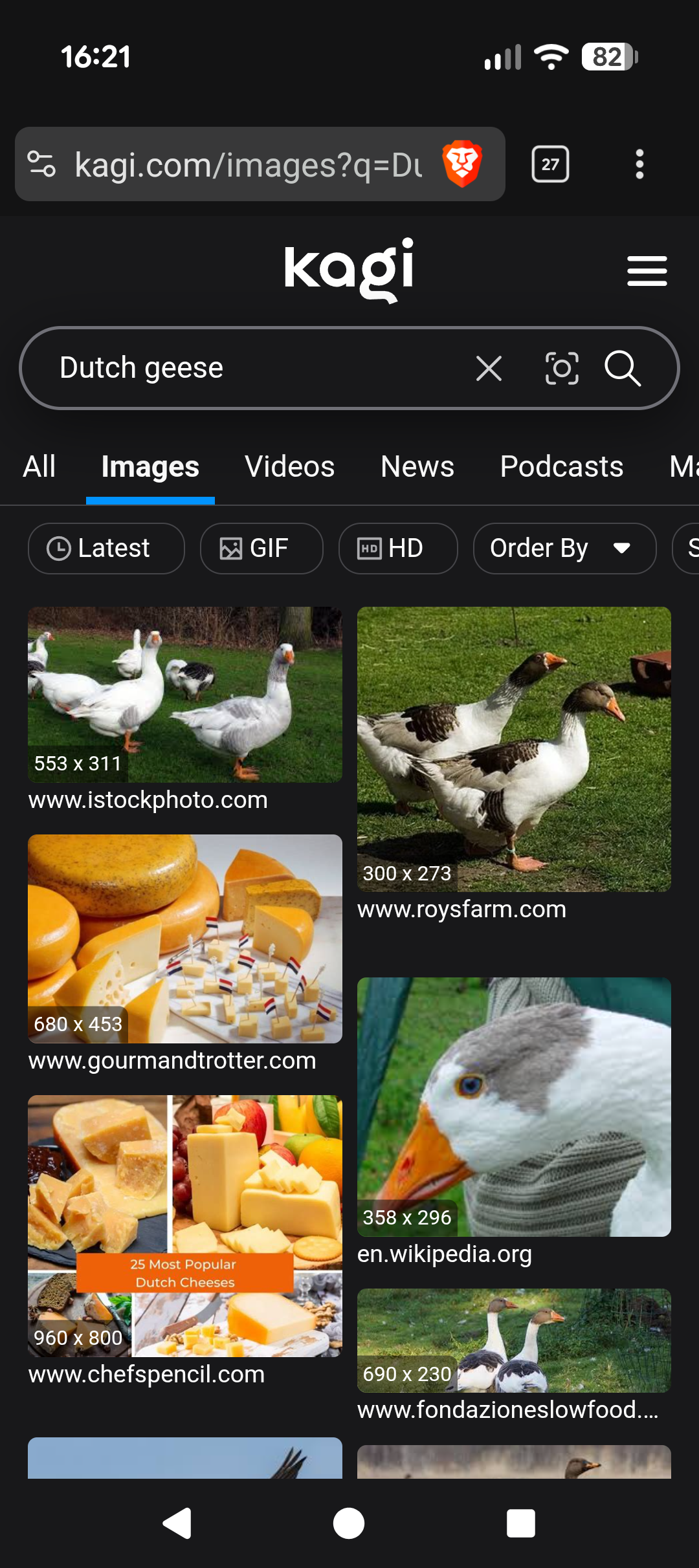Screen dimensions: 699x1568
Task: Open the gourmandtrotter.com cheese image
Action: pos(185,938)
